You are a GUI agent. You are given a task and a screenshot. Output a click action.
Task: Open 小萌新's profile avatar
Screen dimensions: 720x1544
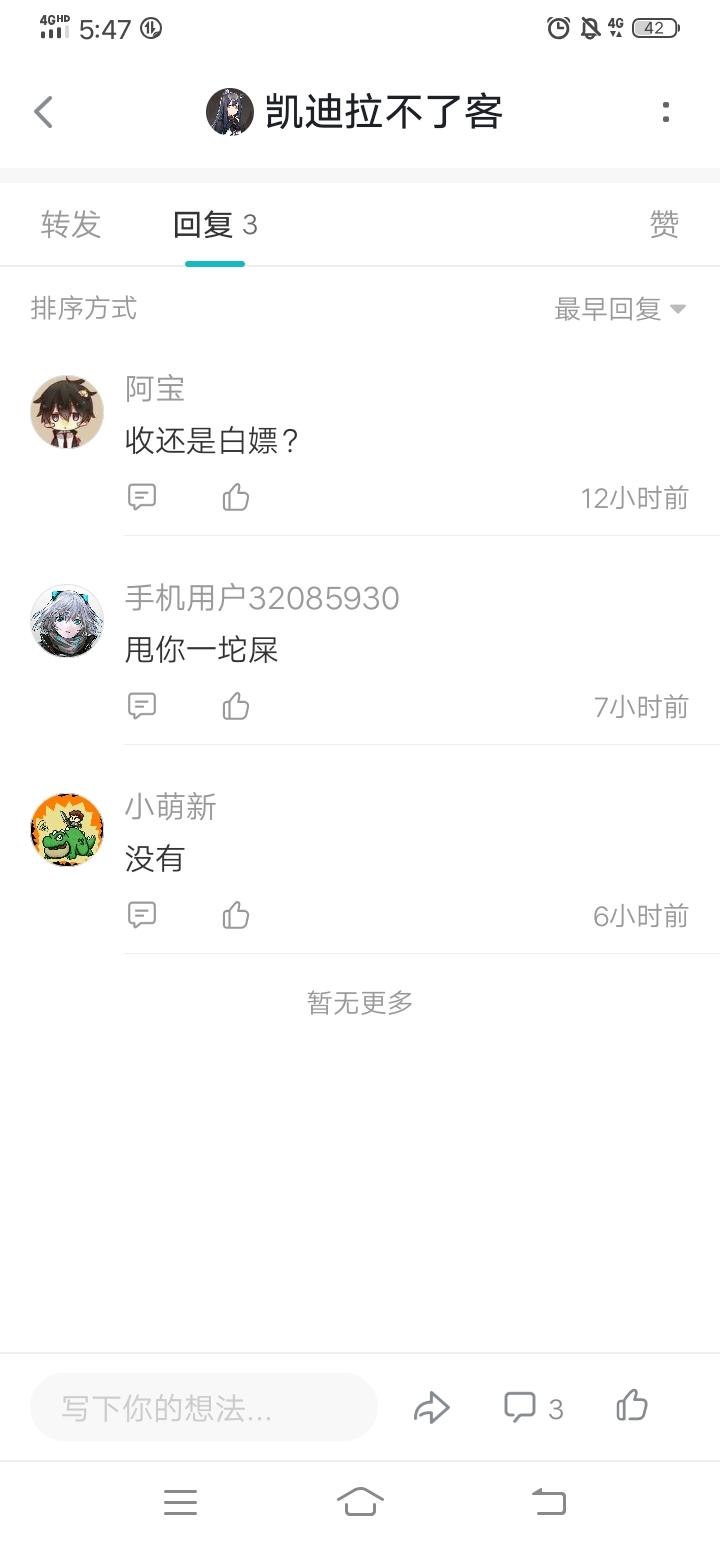click(67, 830)
